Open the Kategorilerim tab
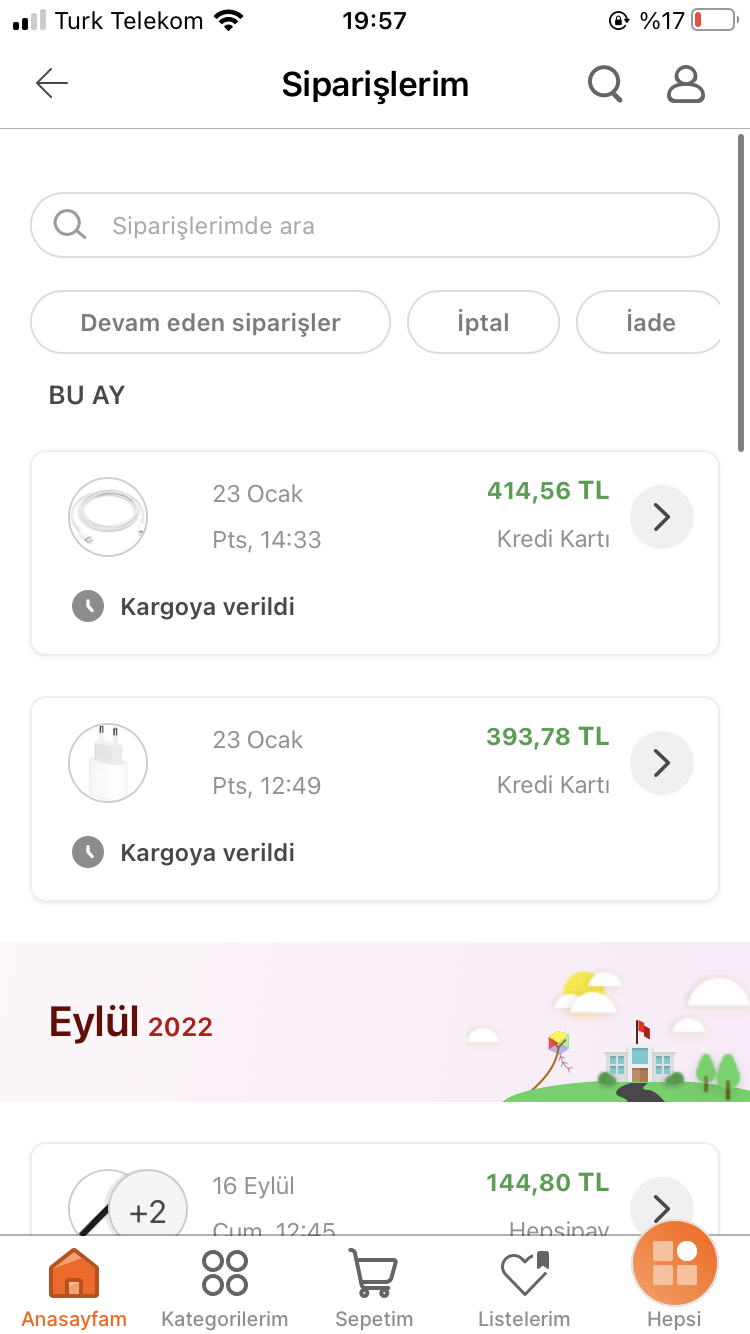The width and height of the screenshot is (750, 1334). (x=224, y=1288)
